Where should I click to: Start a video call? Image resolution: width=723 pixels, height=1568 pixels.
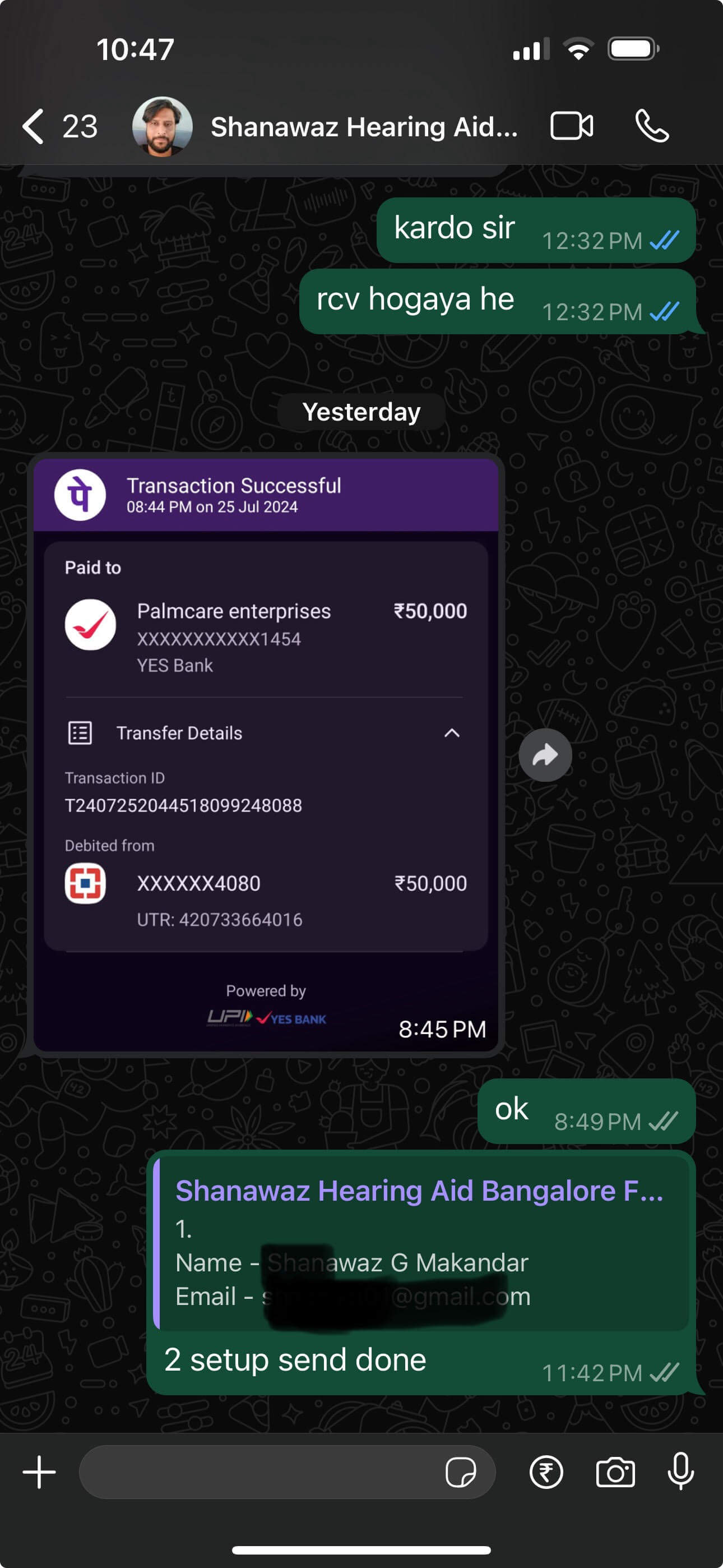click(572, 127)
